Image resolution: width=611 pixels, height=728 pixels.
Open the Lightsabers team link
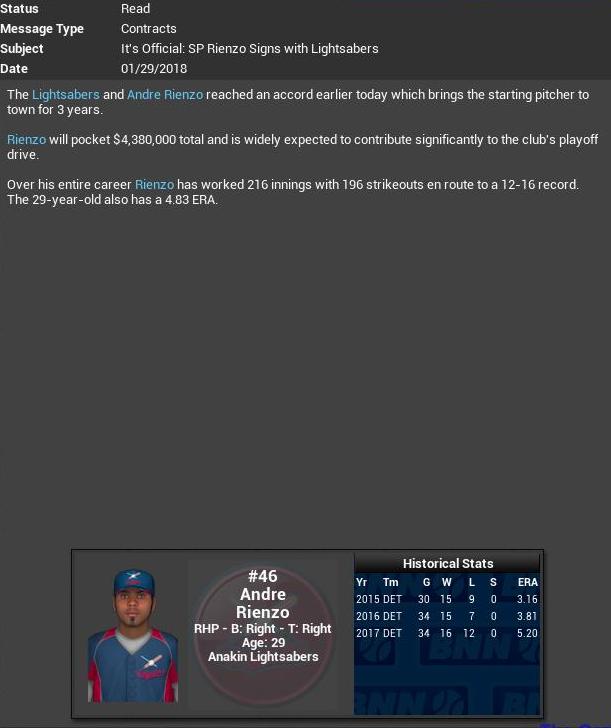coord(66,95)
